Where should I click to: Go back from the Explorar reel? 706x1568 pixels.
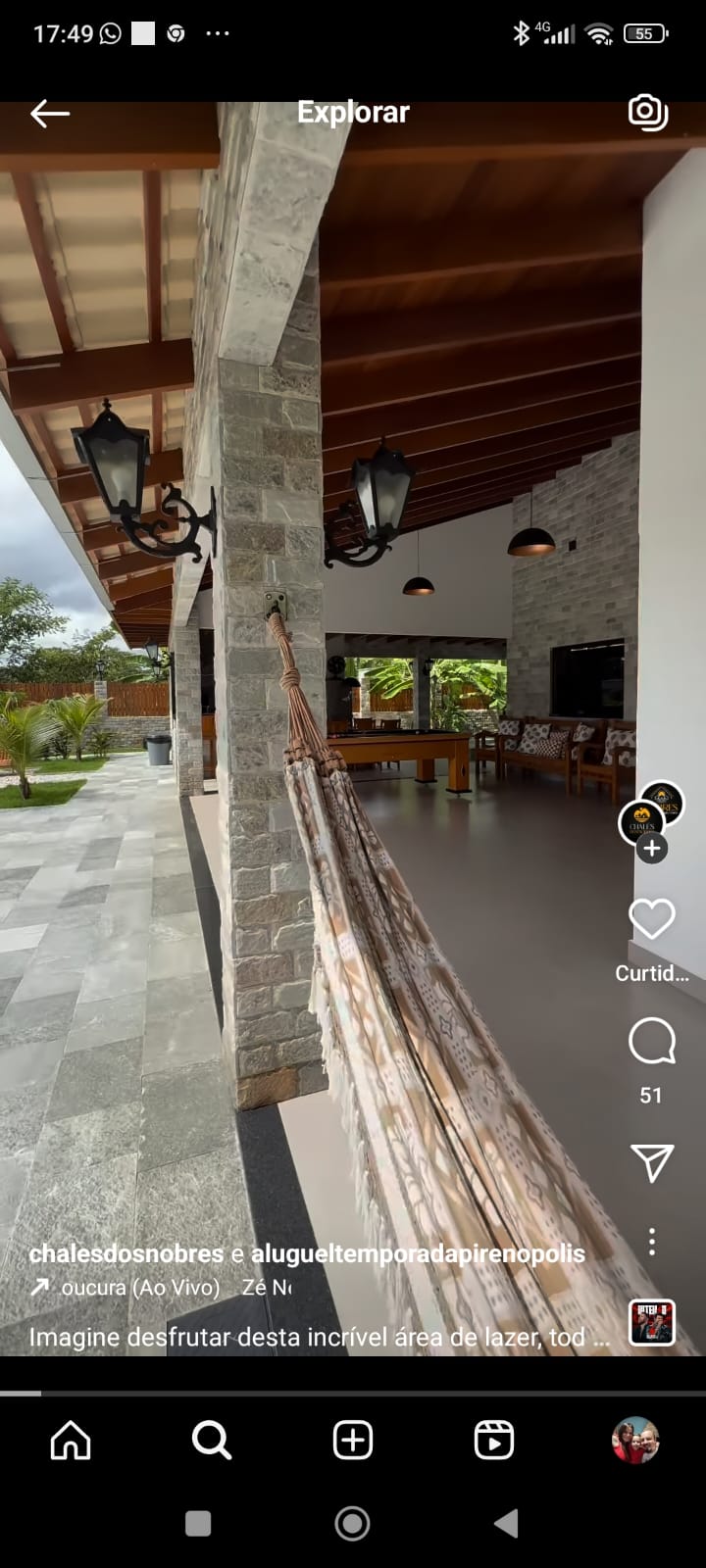(x=49, y=114)
